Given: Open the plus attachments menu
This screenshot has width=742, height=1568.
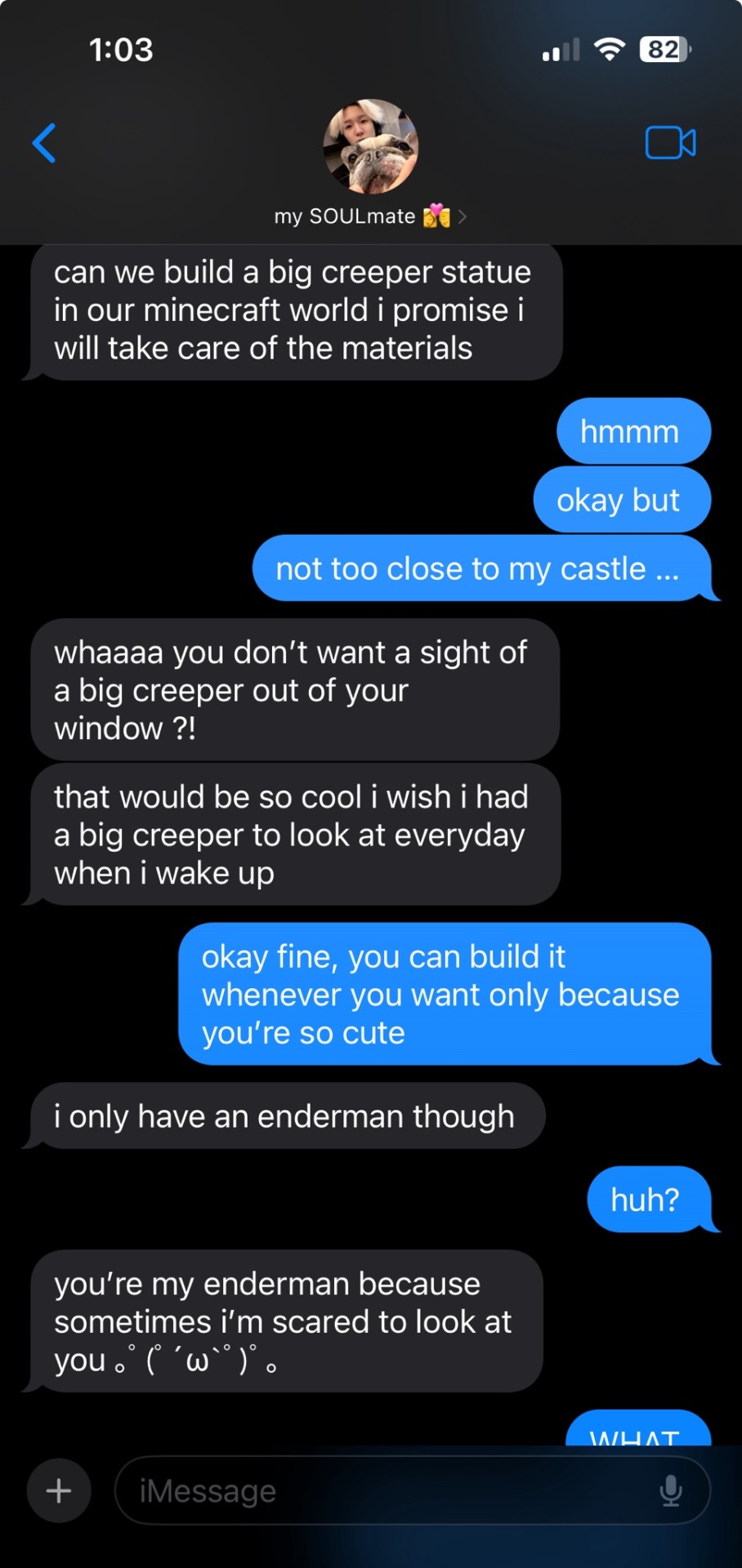Looking at the screenshot, I should (59, 1491).
